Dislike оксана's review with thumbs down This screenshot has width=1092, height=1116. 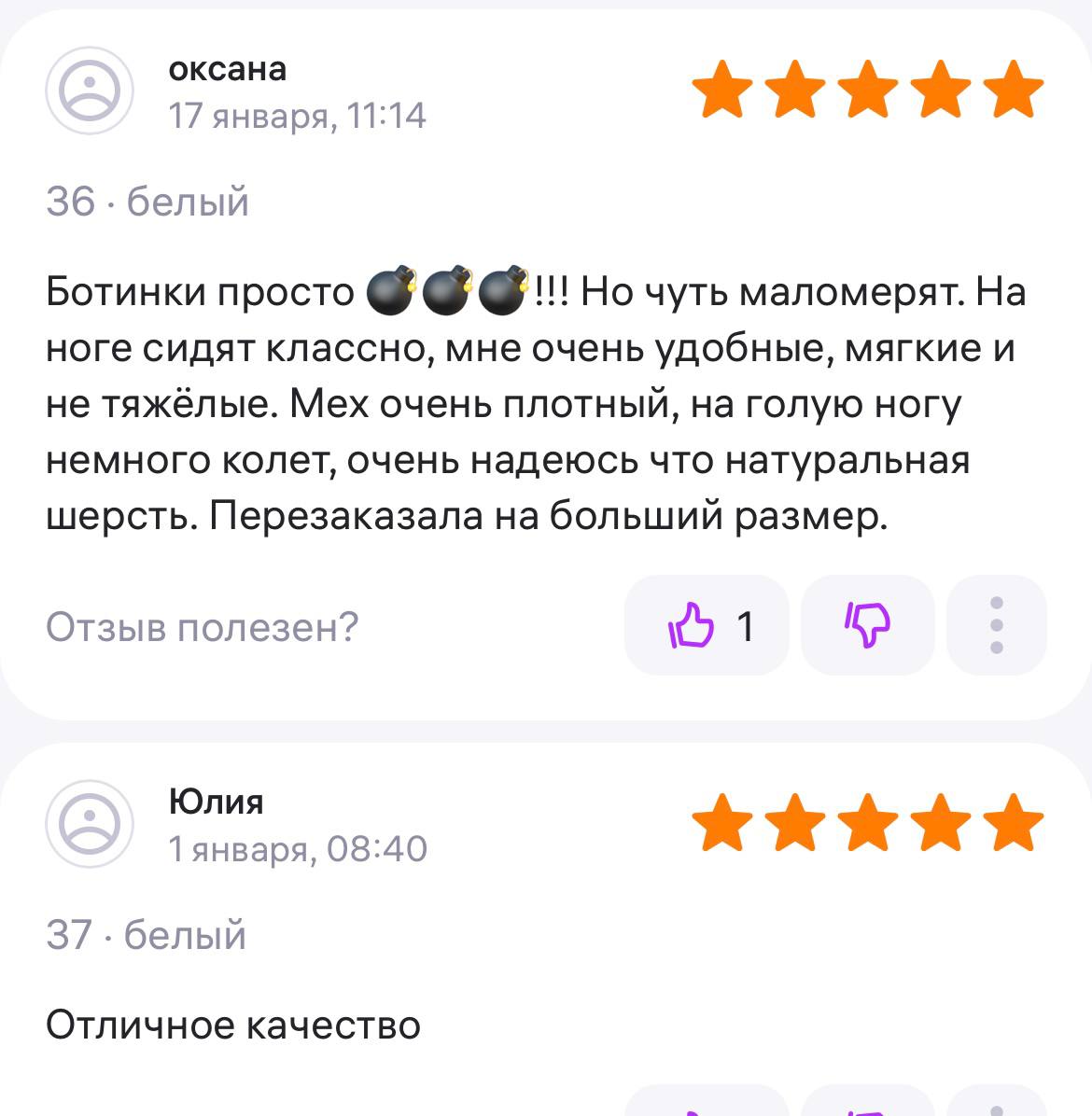(867, 625)
